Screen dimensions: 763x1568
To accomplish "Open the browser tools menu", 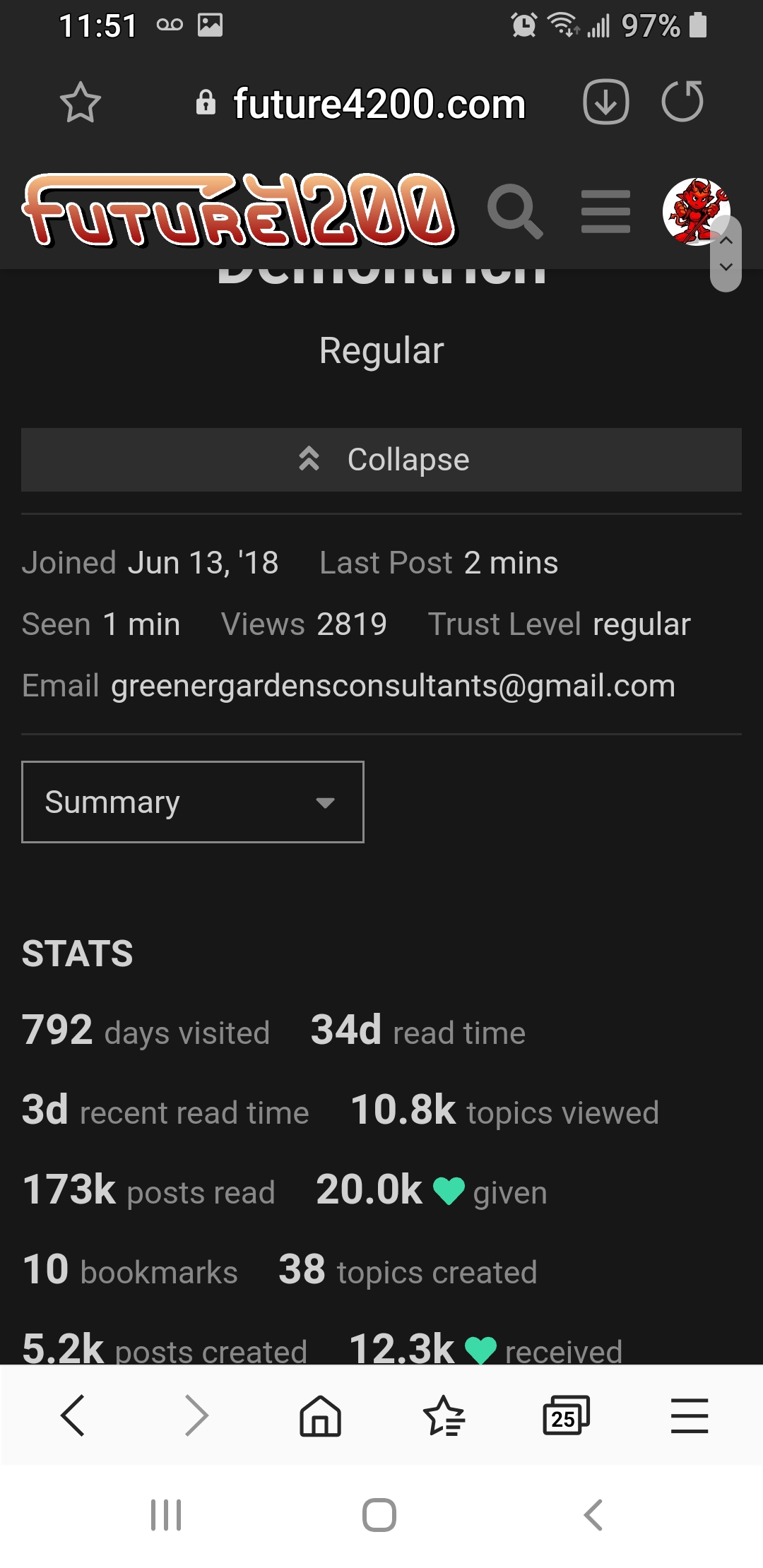I will (689, 1415).
